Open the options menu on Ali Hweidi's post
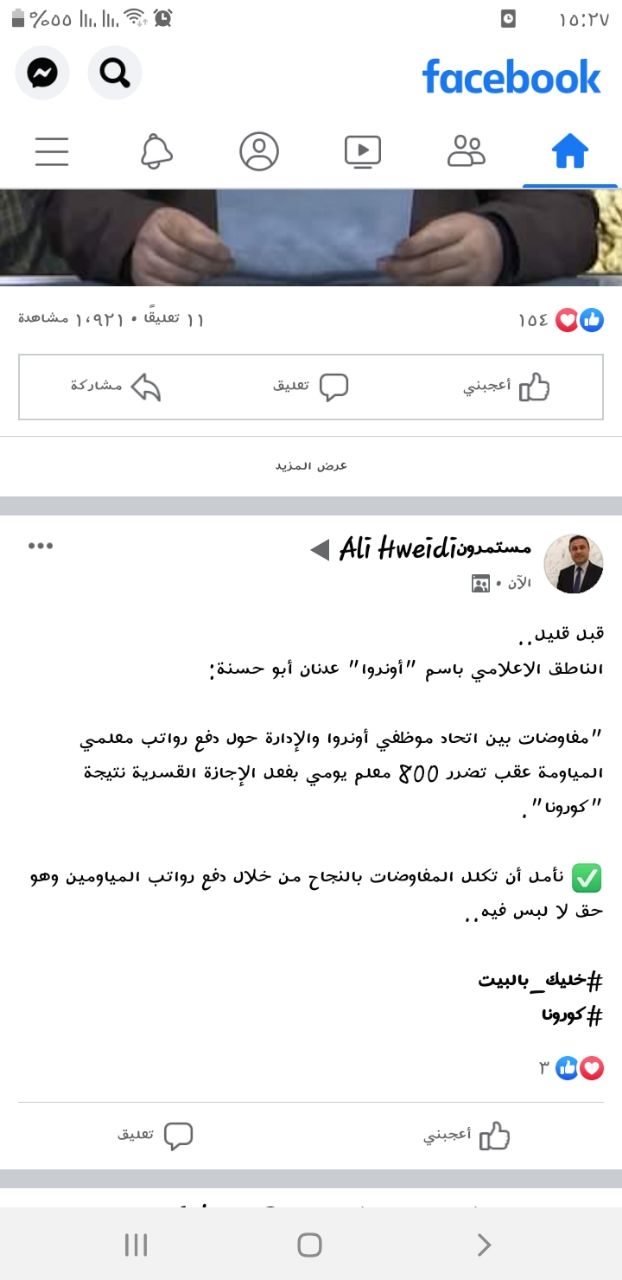This screenshot has height=1280, width=622. tap(41, 546)
